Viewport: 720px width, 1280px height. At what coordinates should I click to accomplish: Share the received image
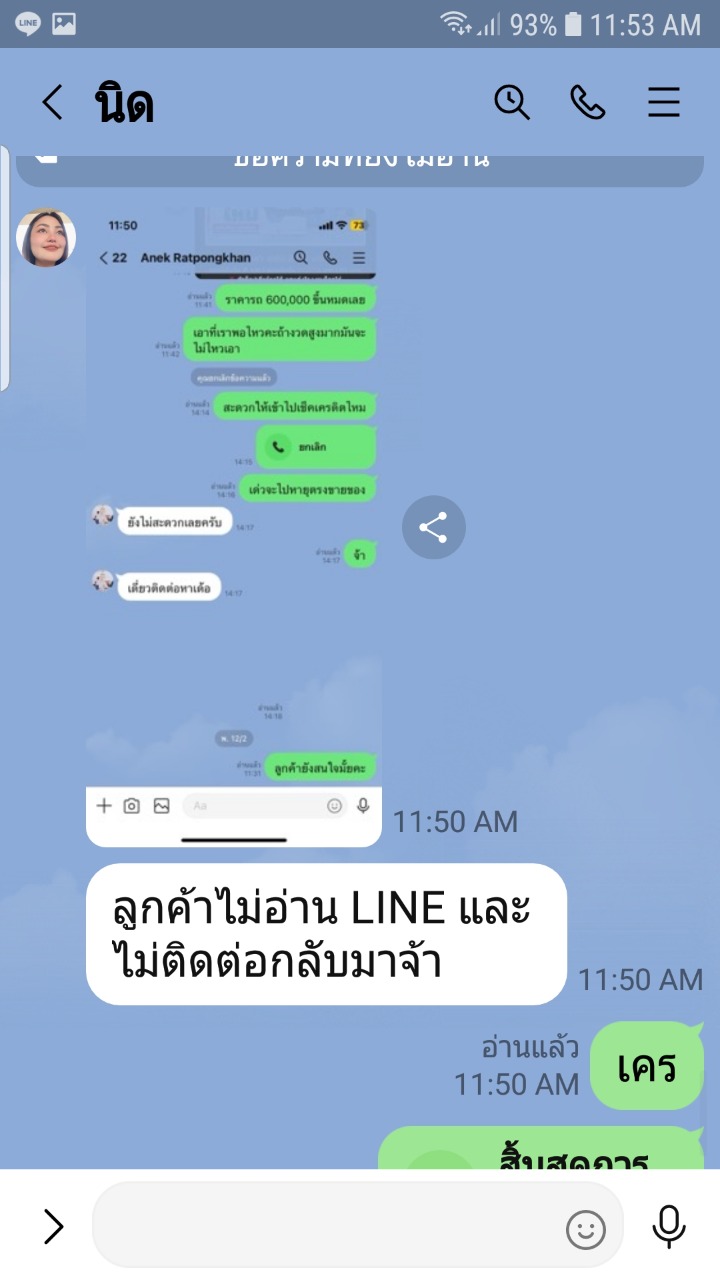434,527
